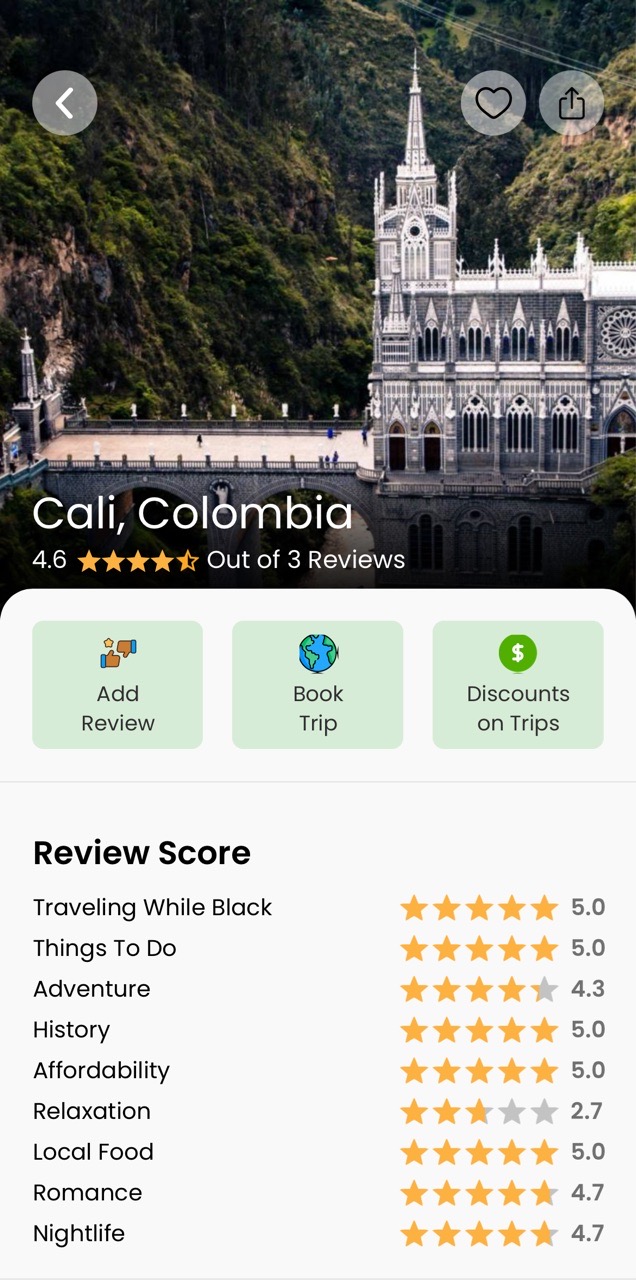Open Book Trip
The image size is (636, 1280).
tap(318, 685)
